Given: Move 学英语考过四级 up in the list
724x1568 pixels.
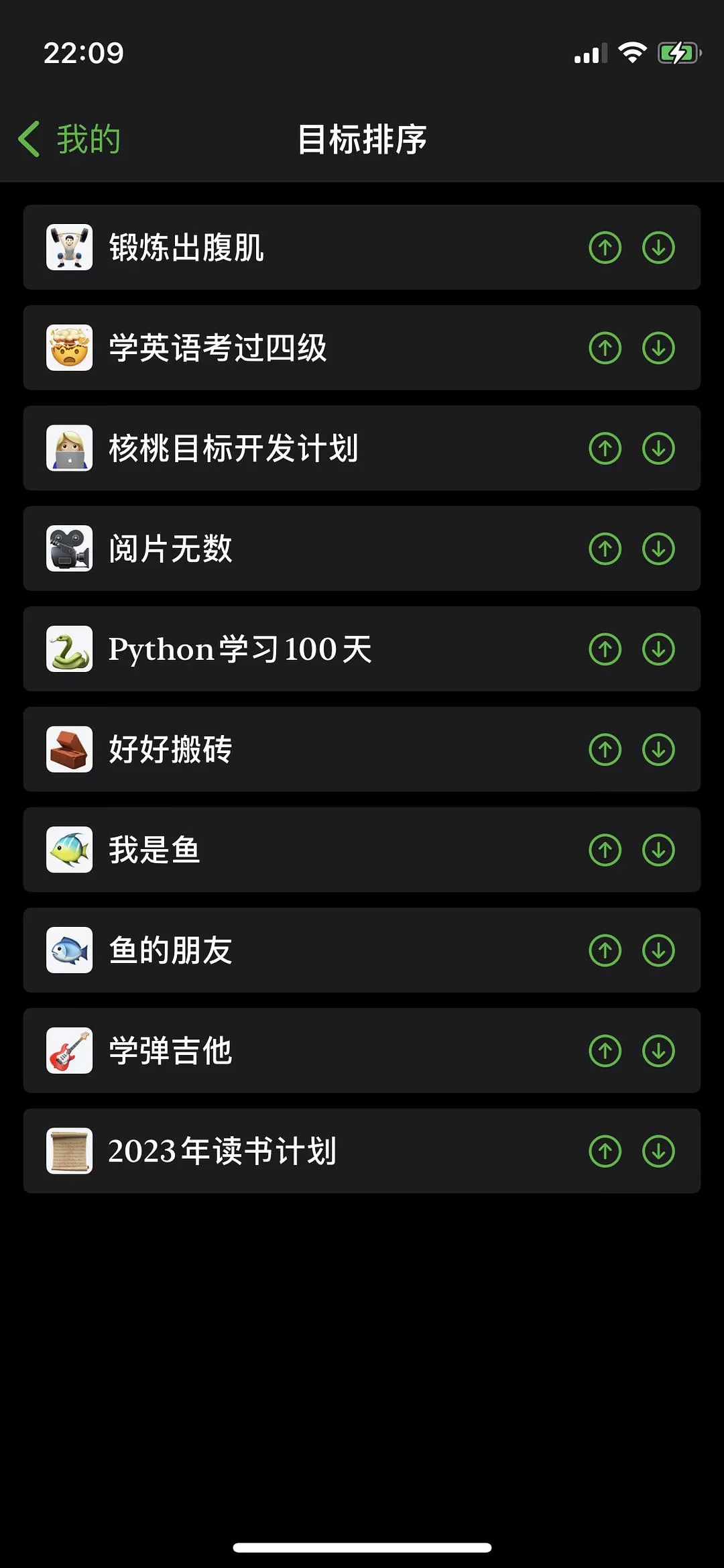Looking at the screenshot, I should [x=605, y=348].
